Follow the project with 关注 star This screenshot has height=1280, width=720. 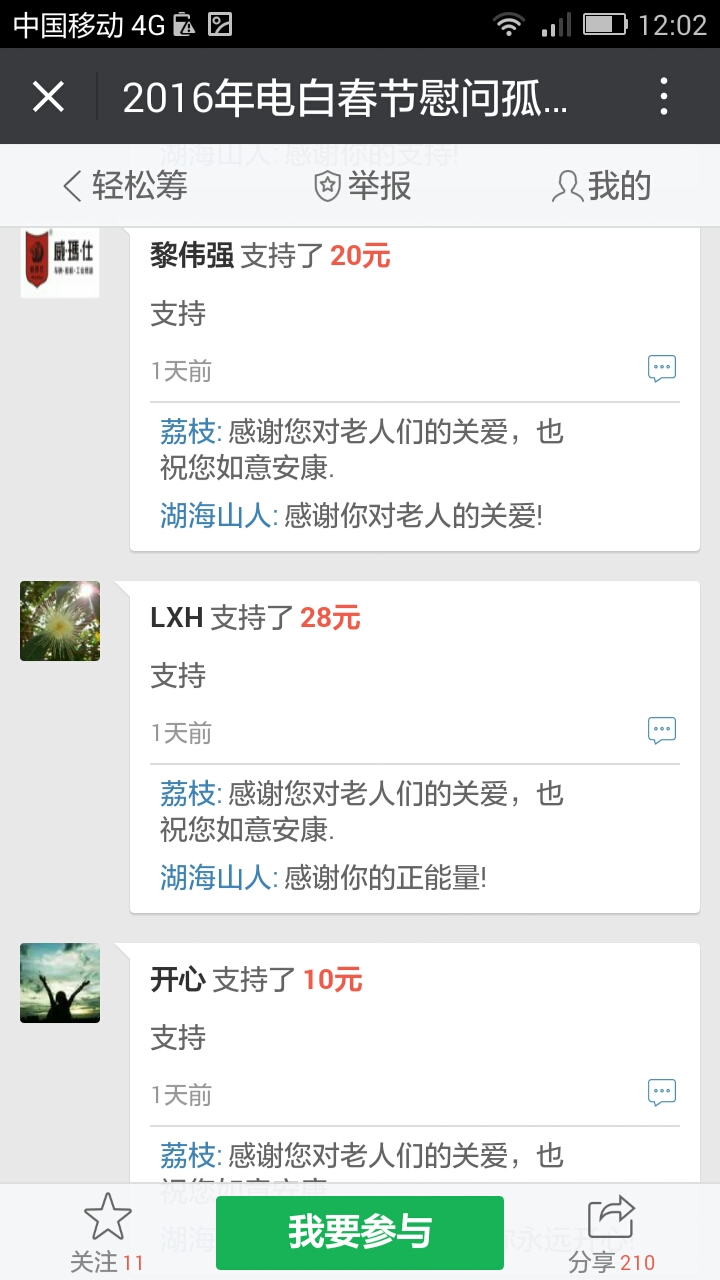click(x=107, y=1232)
